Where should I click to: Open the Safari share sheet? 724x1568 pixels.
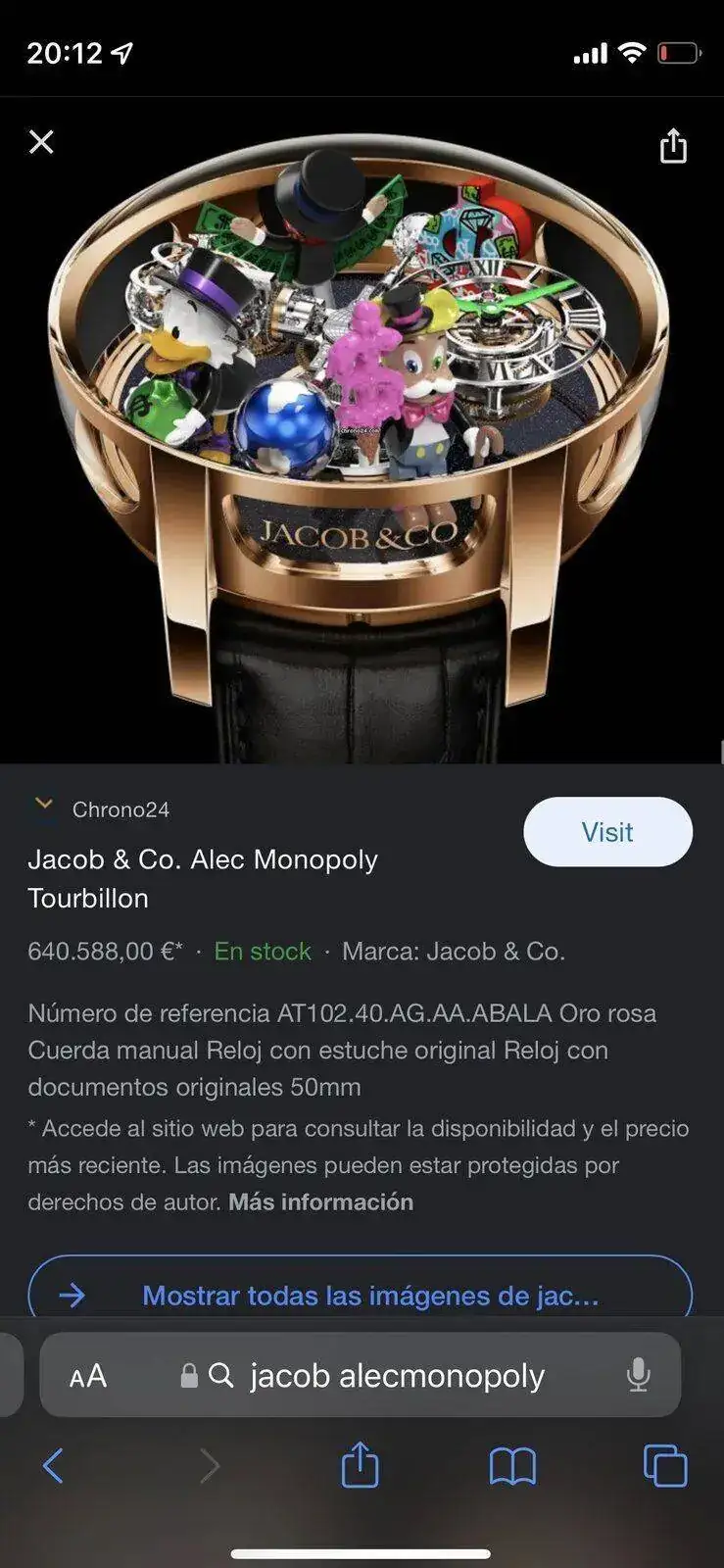(x=360, y=1466)
